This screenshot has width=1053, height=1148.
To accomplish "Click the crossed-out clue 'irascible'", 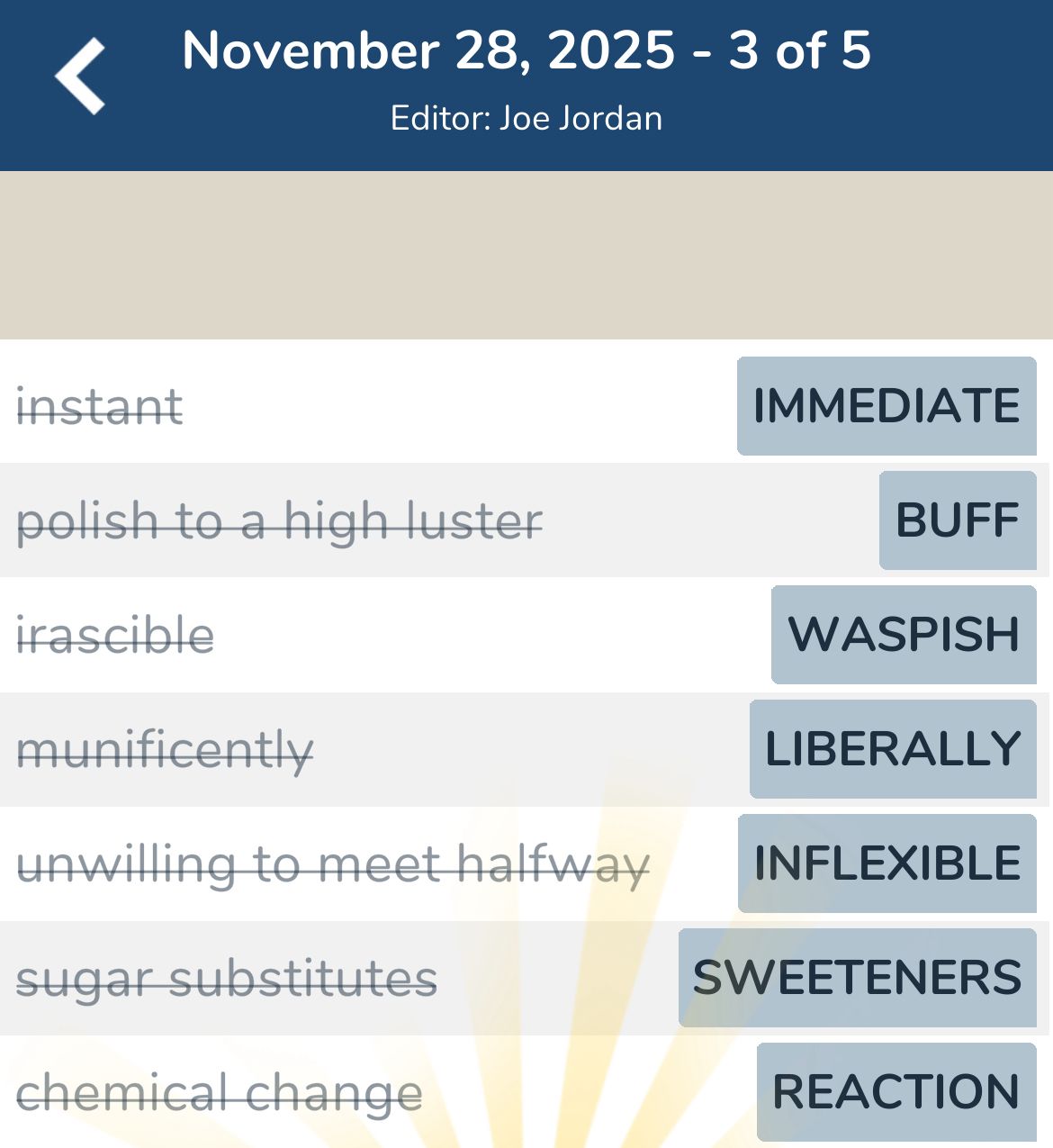I will tap(116, 636).
